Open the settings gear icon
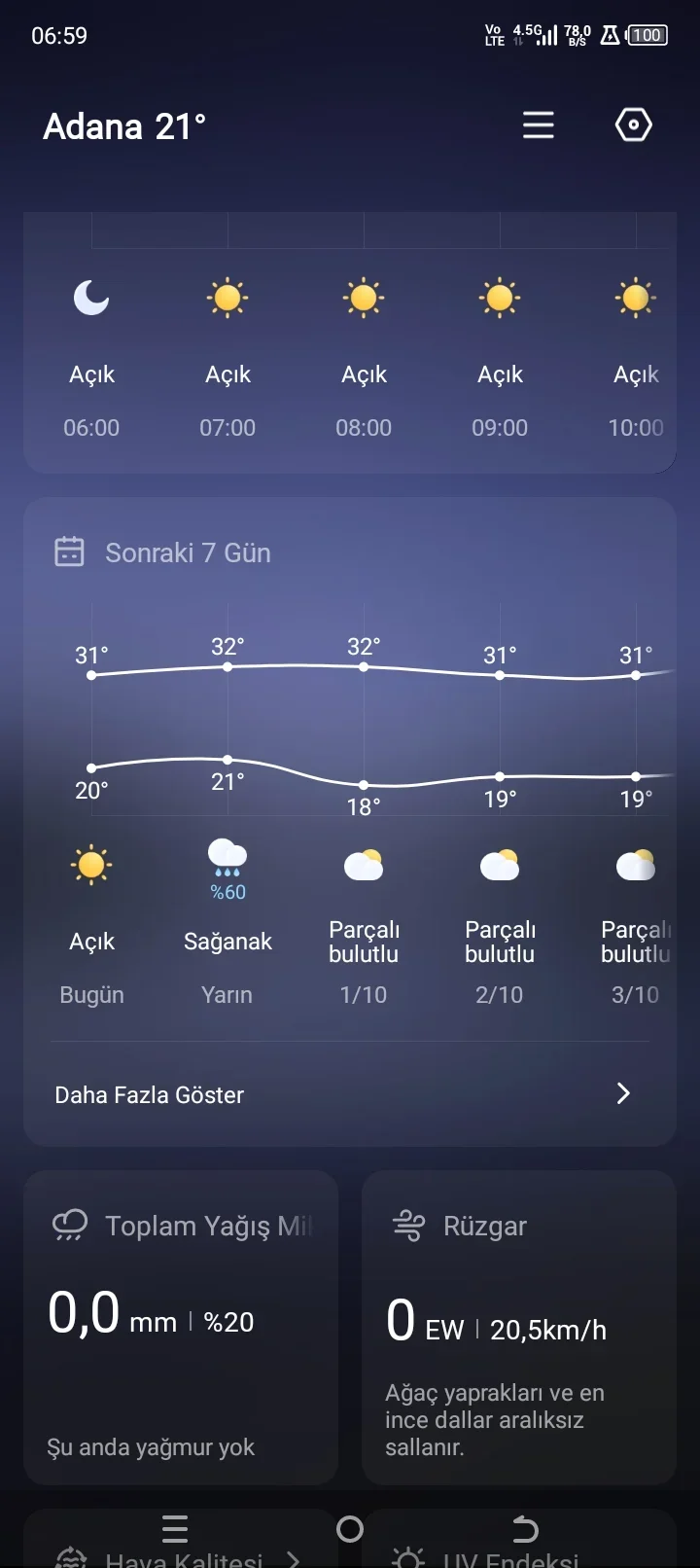 pos(633,125)
